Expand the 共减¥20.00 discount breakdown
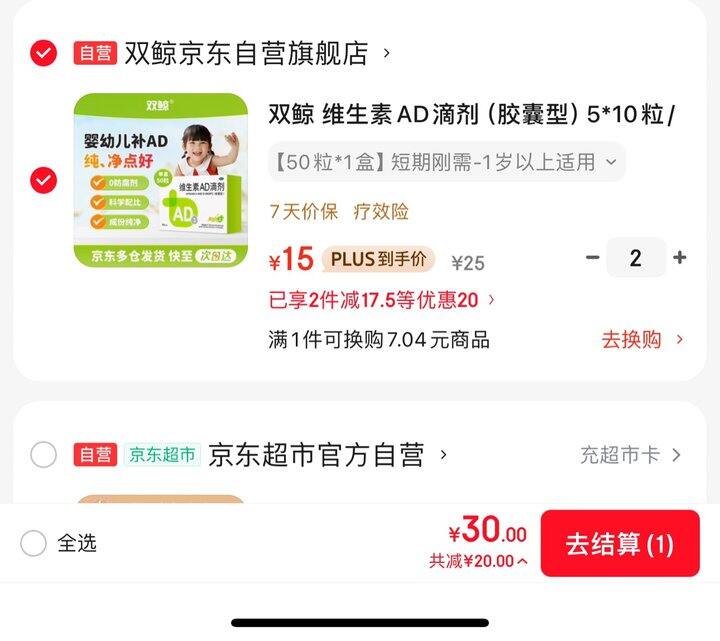This screenshot has width=720, height=641. tap(479, 562)
